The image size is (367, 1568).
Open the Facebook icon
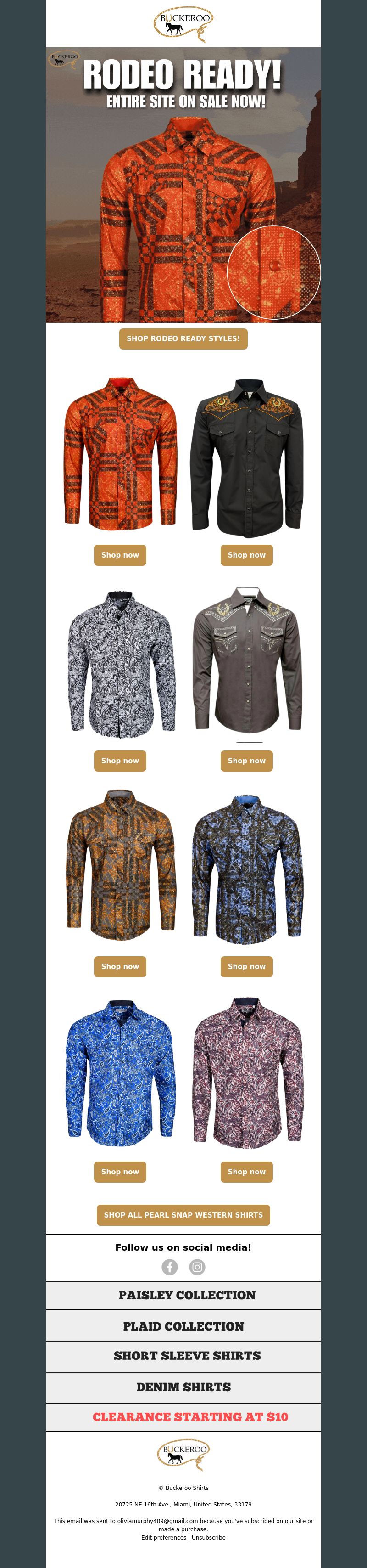[170, 1267]
